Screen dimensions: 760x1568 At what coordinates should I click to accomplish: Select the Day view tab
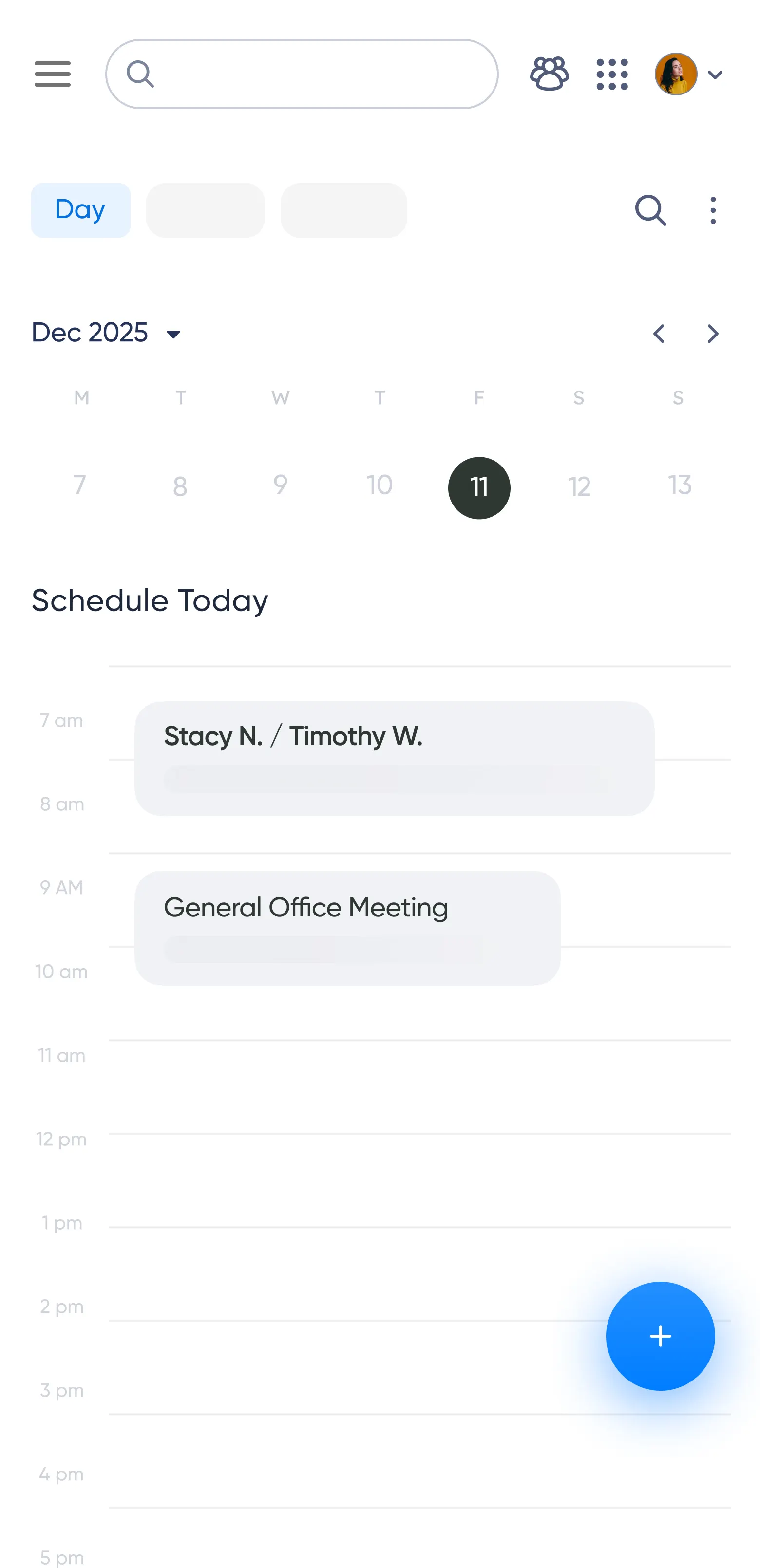[x=80, y=210]
